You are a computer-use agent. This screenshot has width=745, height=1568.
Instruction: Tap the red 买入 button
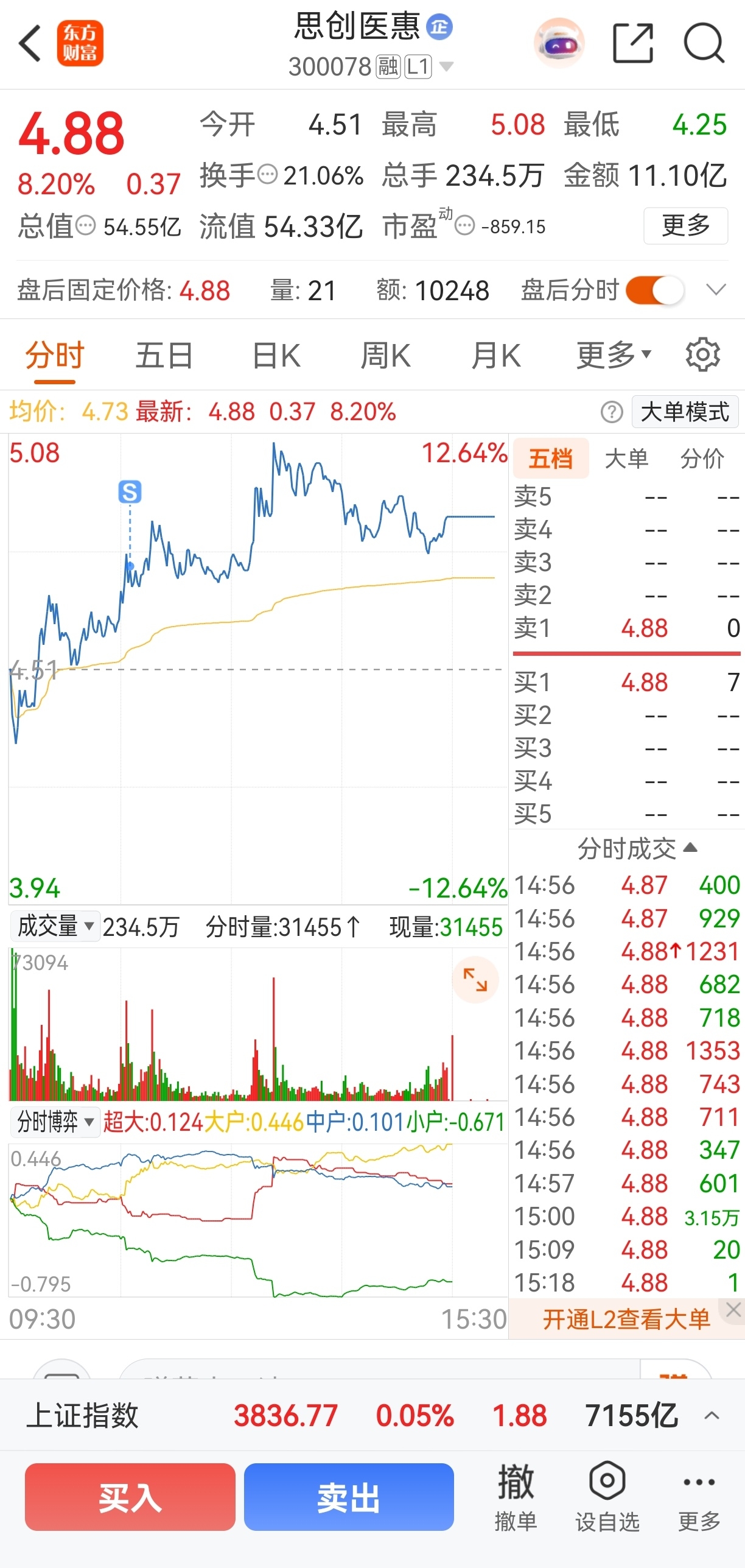(x=130, y=1497)
